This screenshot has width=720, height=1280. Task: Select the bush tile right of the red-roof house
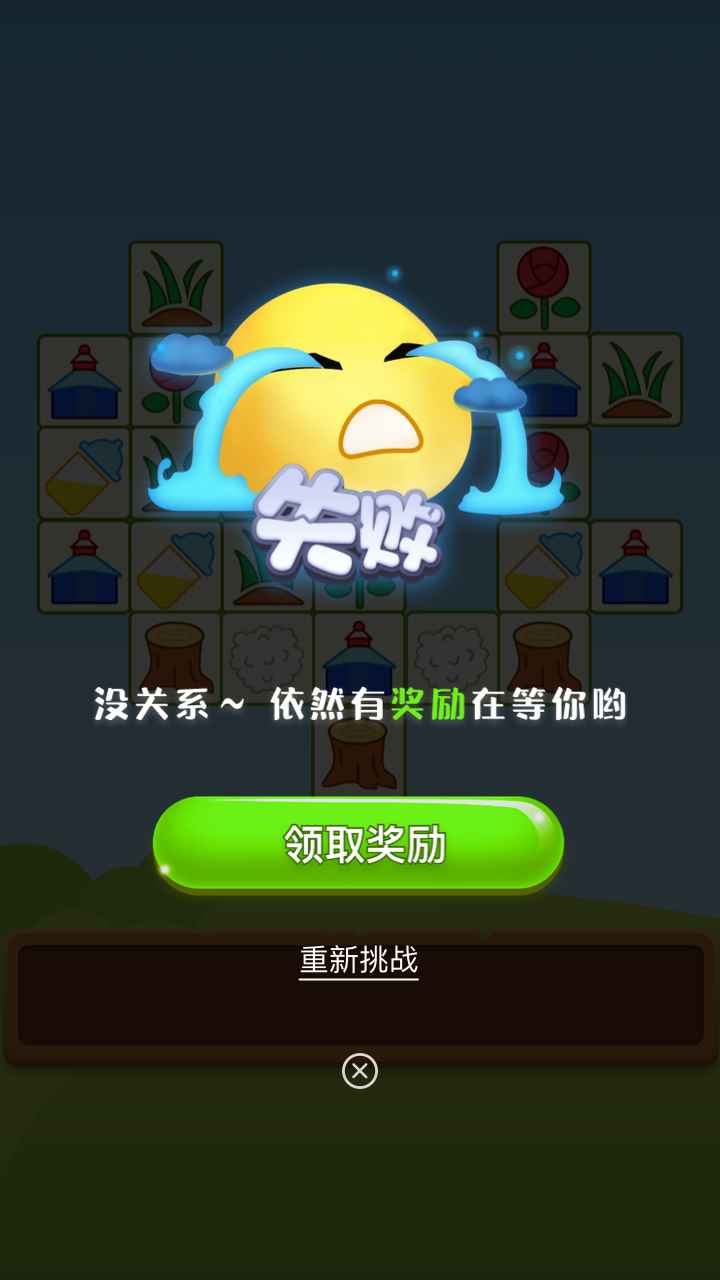coord(452,655)
